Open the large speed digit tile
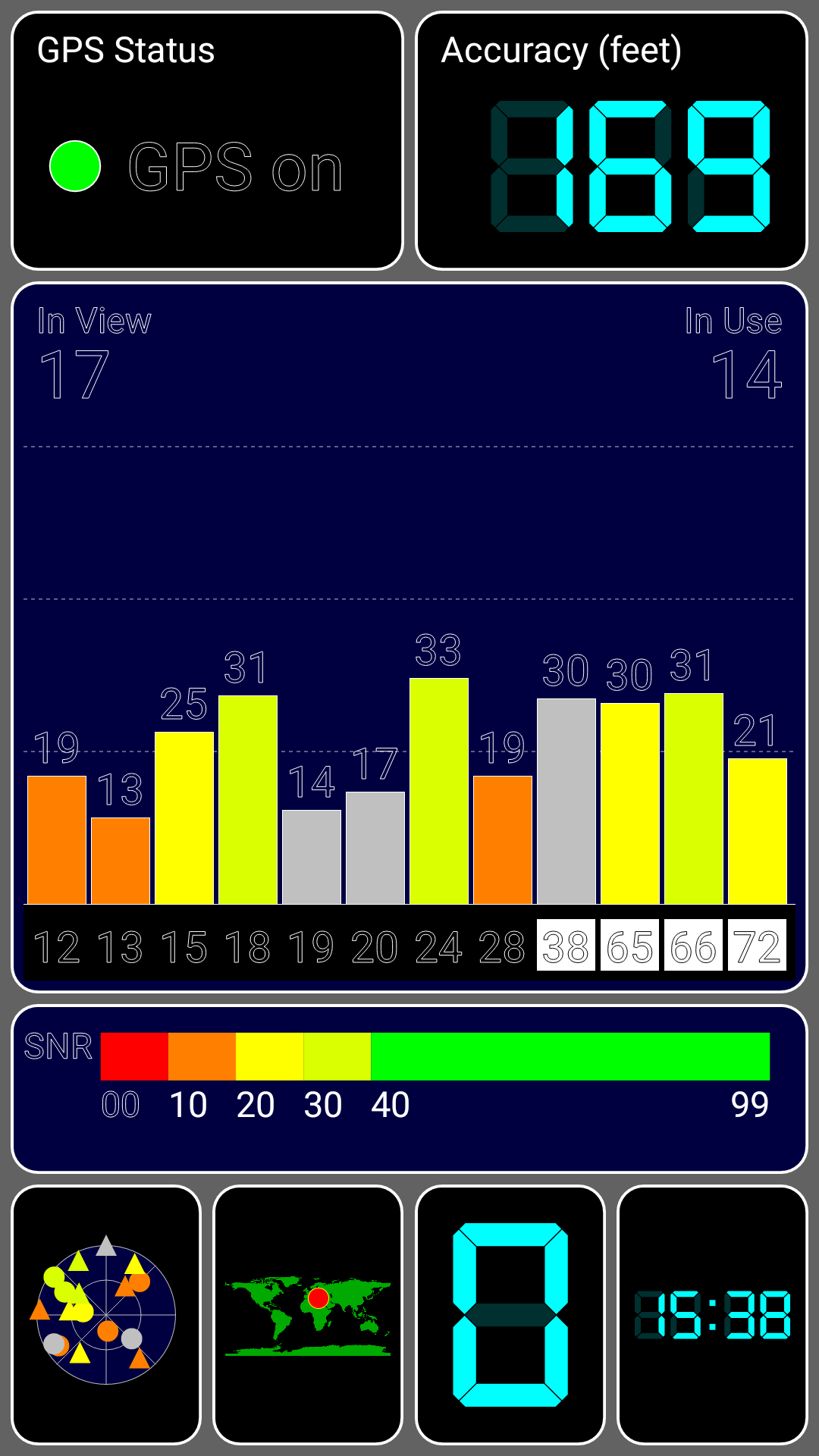This screenshot has width=819, height=1456. pos(510,1315)
